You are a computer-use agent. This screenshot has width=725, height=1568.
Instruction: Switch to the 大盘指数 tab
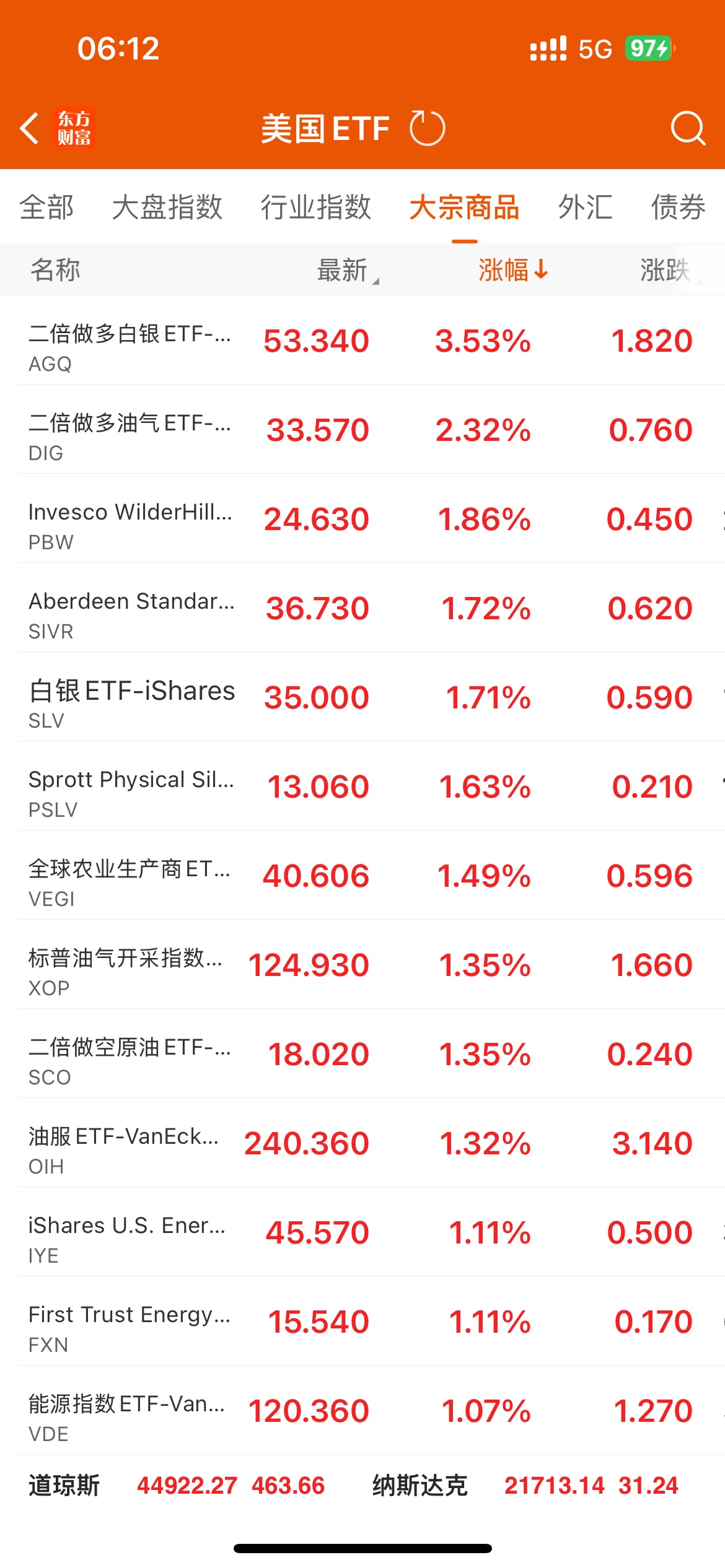pyautogui.click(x=167, y=207)
